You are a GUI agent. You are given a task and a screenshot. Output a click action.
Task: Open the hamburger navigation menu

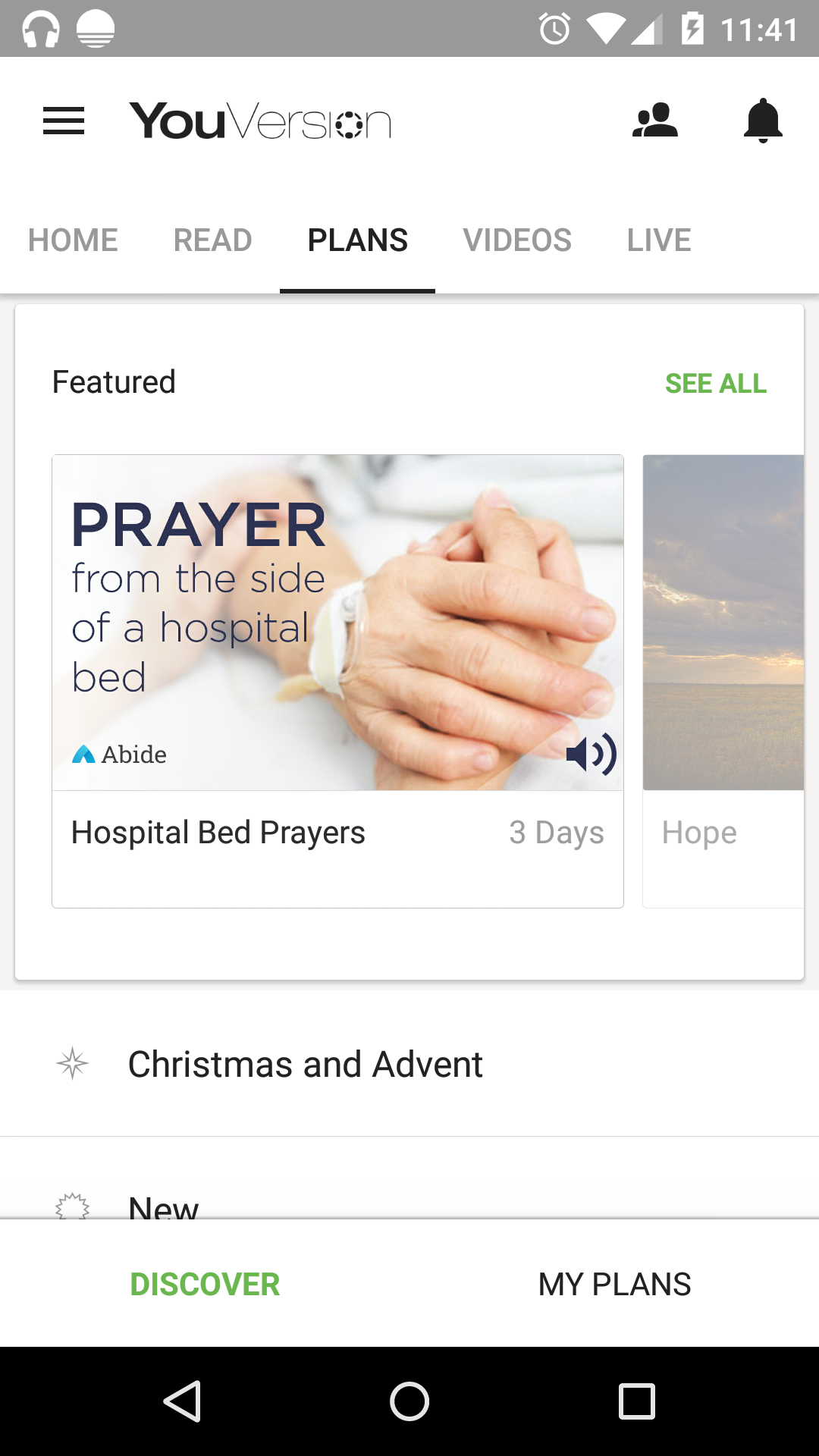tap(64, 121)
